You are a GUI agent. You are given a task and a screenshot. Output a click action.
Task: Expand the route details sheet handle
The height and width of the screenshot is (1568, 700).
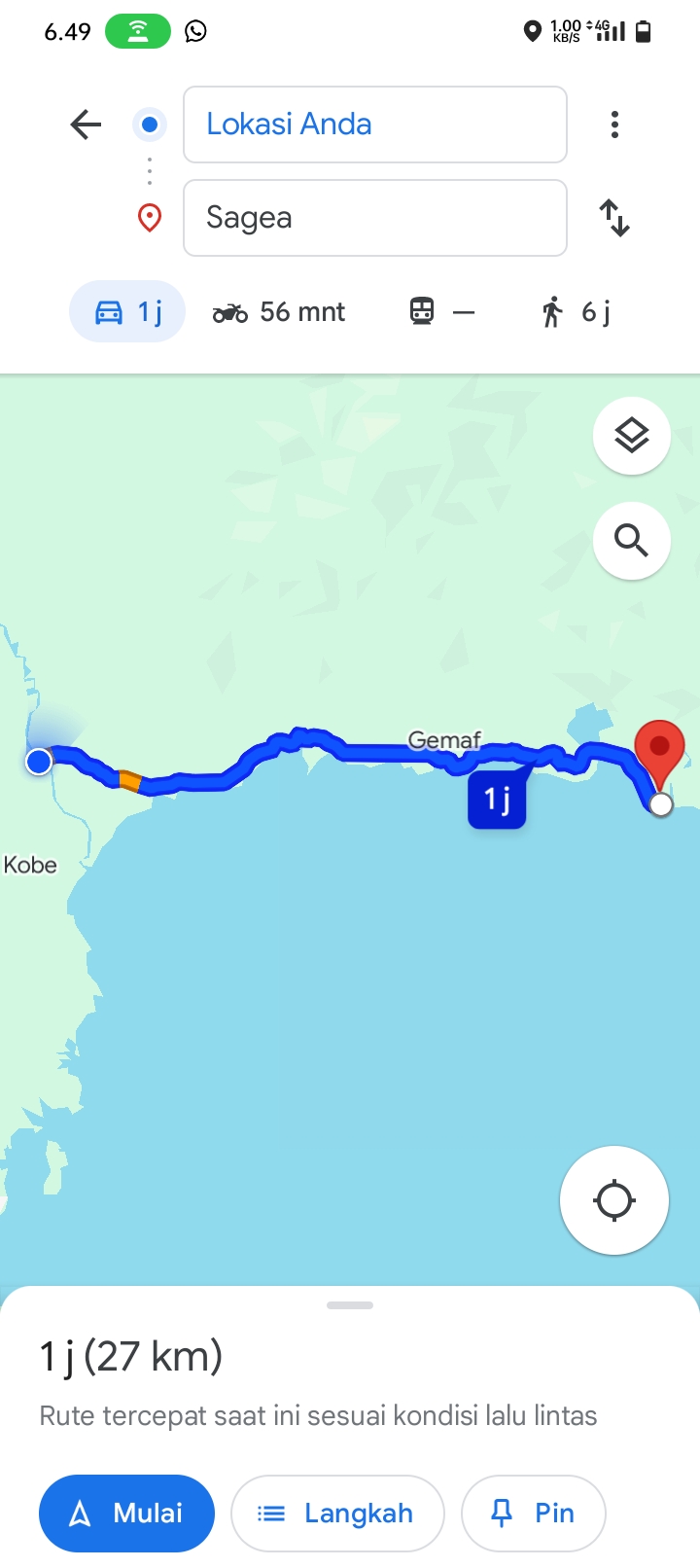350,1305
